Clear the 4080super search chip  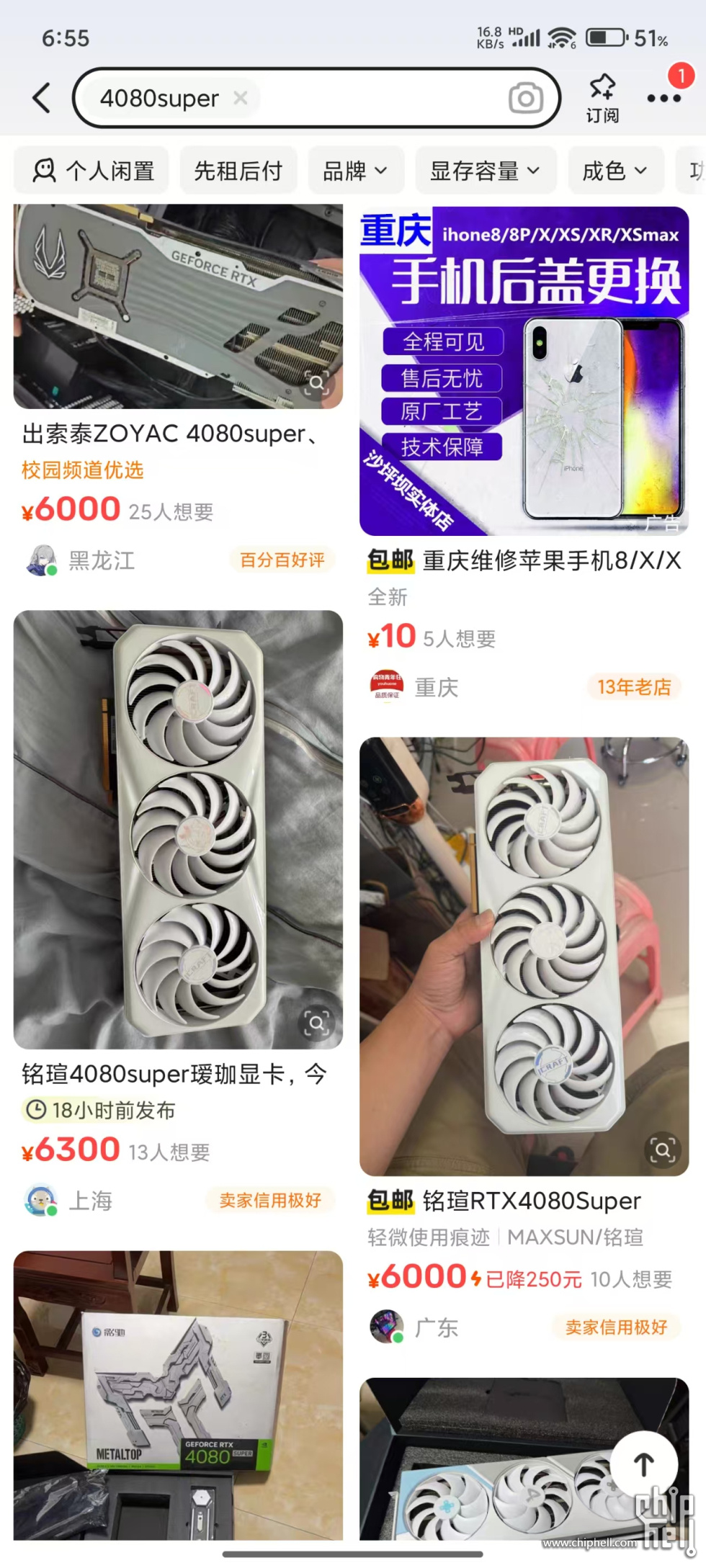[241, 98]
